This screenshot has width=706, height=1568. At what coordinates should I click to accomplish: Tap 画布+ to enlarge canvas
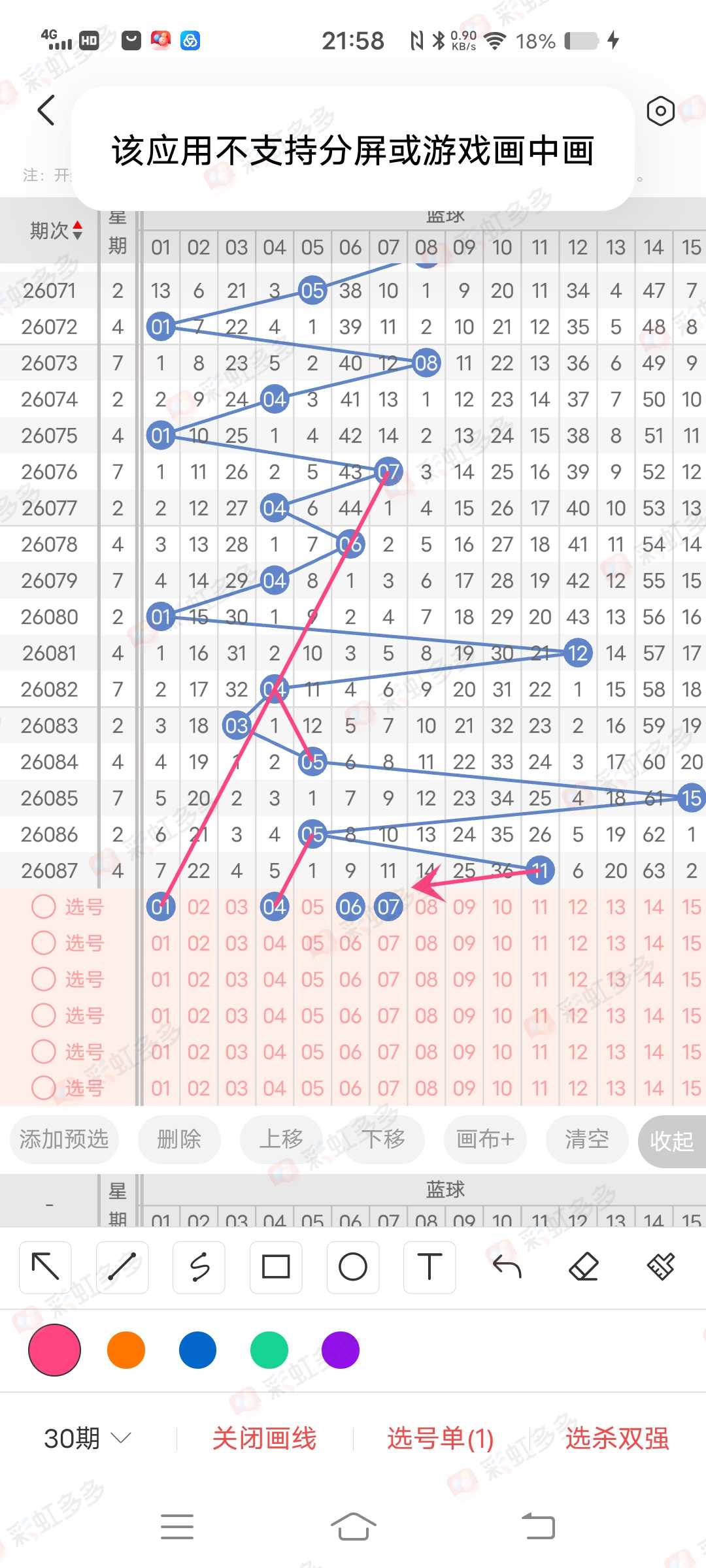pos(485,1139)
